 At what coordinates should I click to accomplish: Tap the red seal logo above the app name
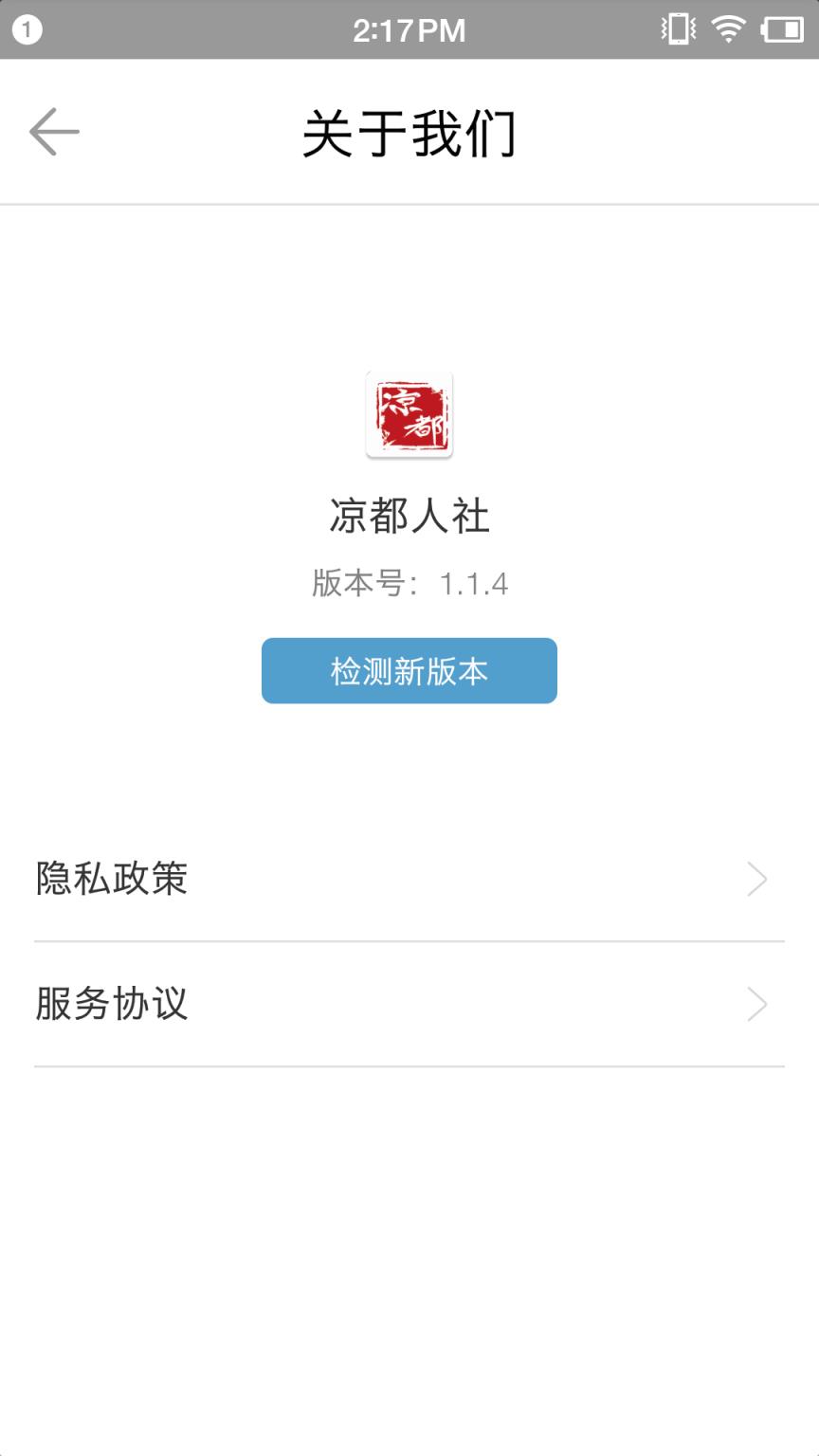pyautogui.click(x=409, y=415)
